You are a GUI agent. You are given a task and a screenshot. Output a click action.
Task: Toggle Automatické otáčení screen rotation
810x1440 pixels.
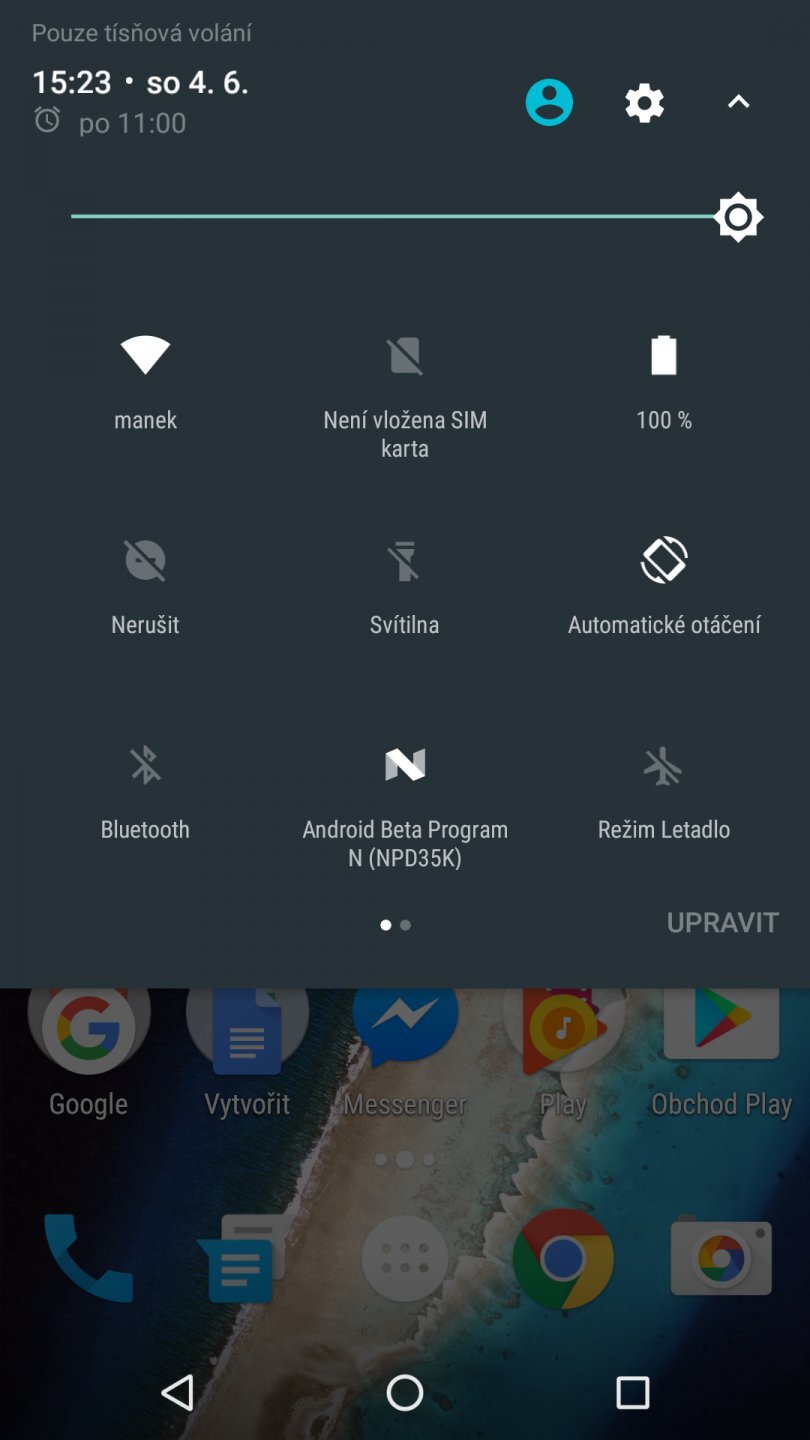pyautogui.click(x=663, y=585)
